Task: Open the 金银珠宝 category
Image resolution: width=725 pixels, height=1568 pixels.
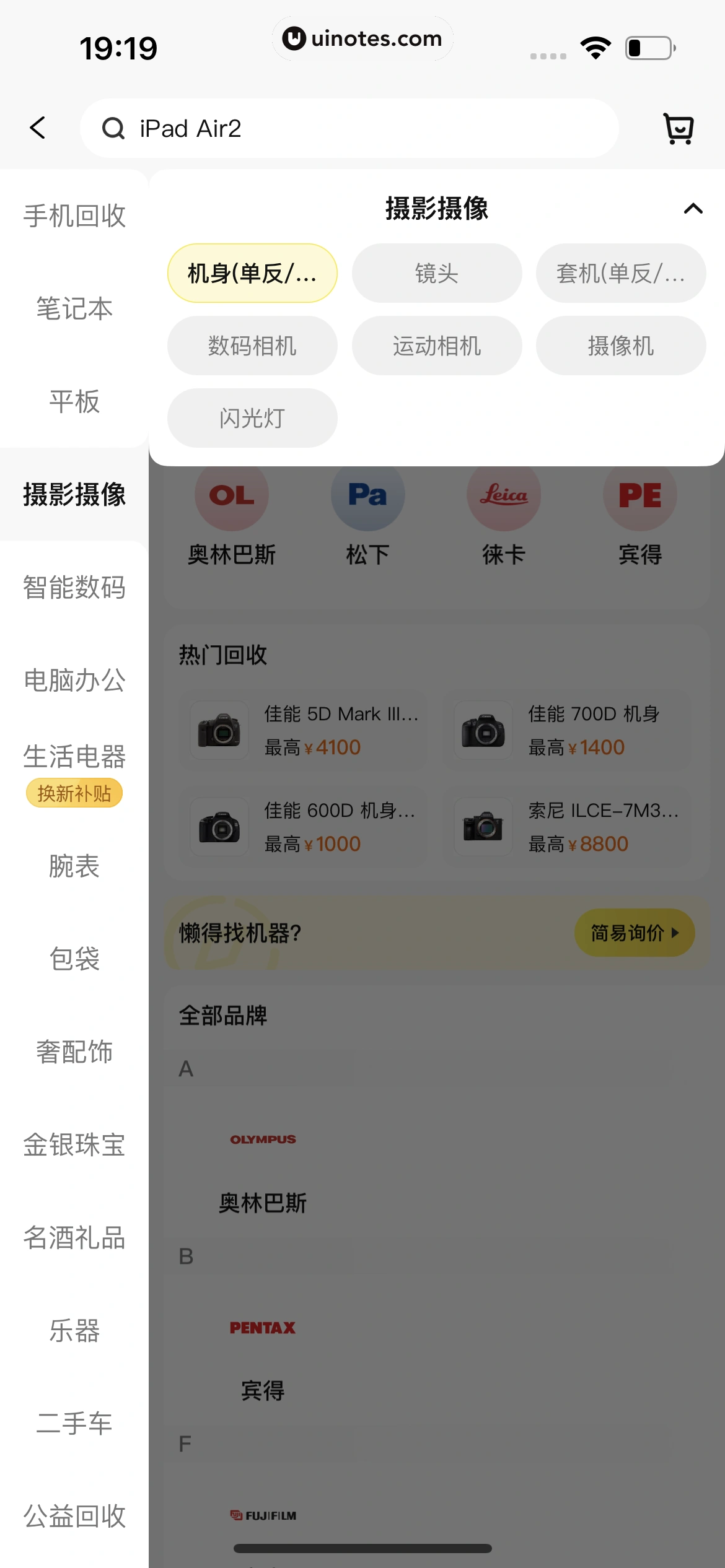Action: point(74,1144)
